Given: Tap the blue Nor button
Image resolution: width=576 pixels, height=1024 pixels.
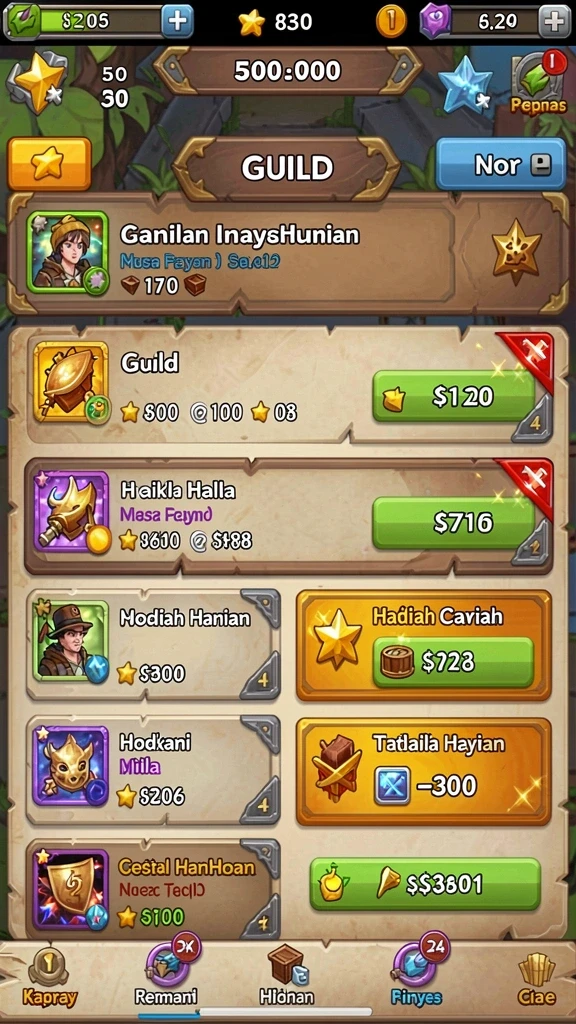Looking at the screenshot, I should tap(500, 164).
